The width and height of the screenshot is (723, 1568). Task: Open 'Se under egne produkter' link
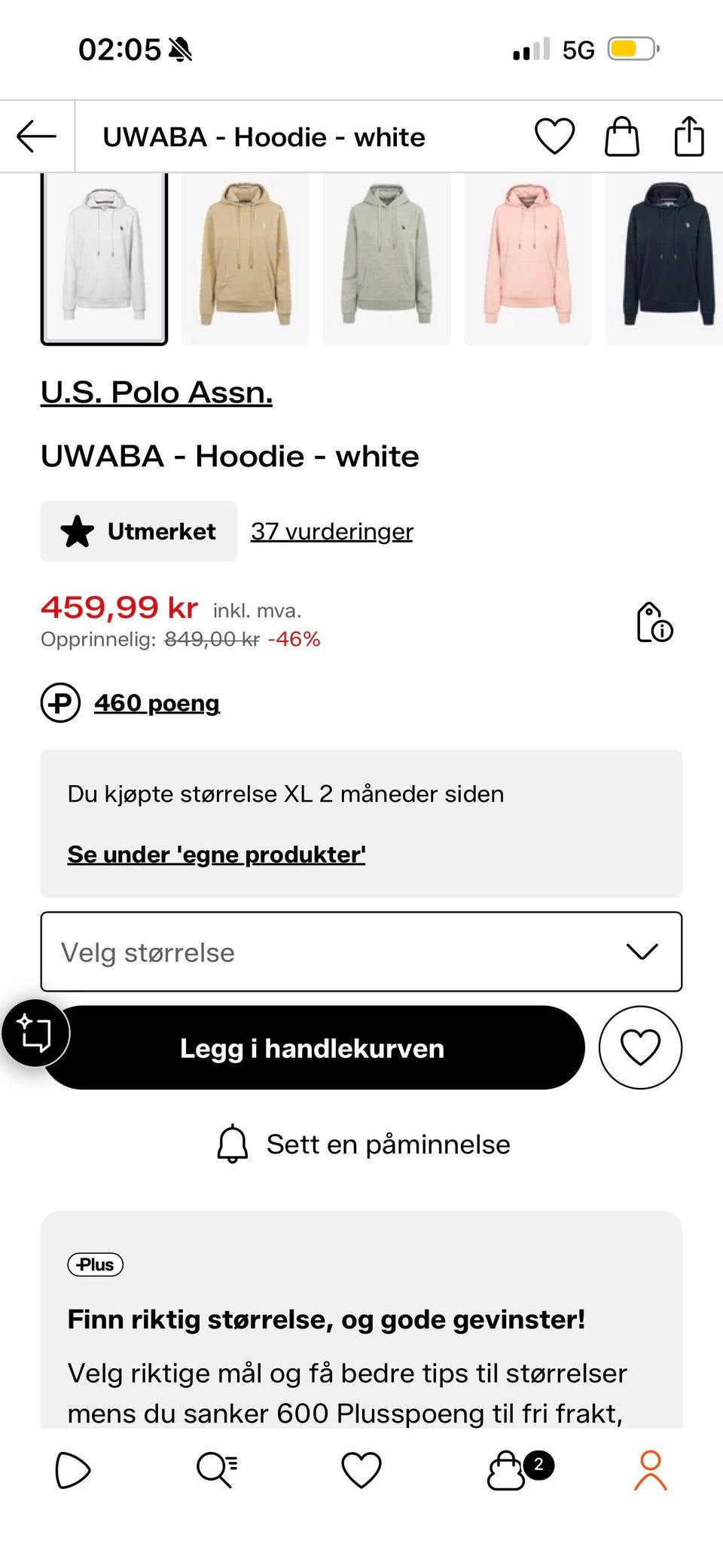(x=216, y=854)
